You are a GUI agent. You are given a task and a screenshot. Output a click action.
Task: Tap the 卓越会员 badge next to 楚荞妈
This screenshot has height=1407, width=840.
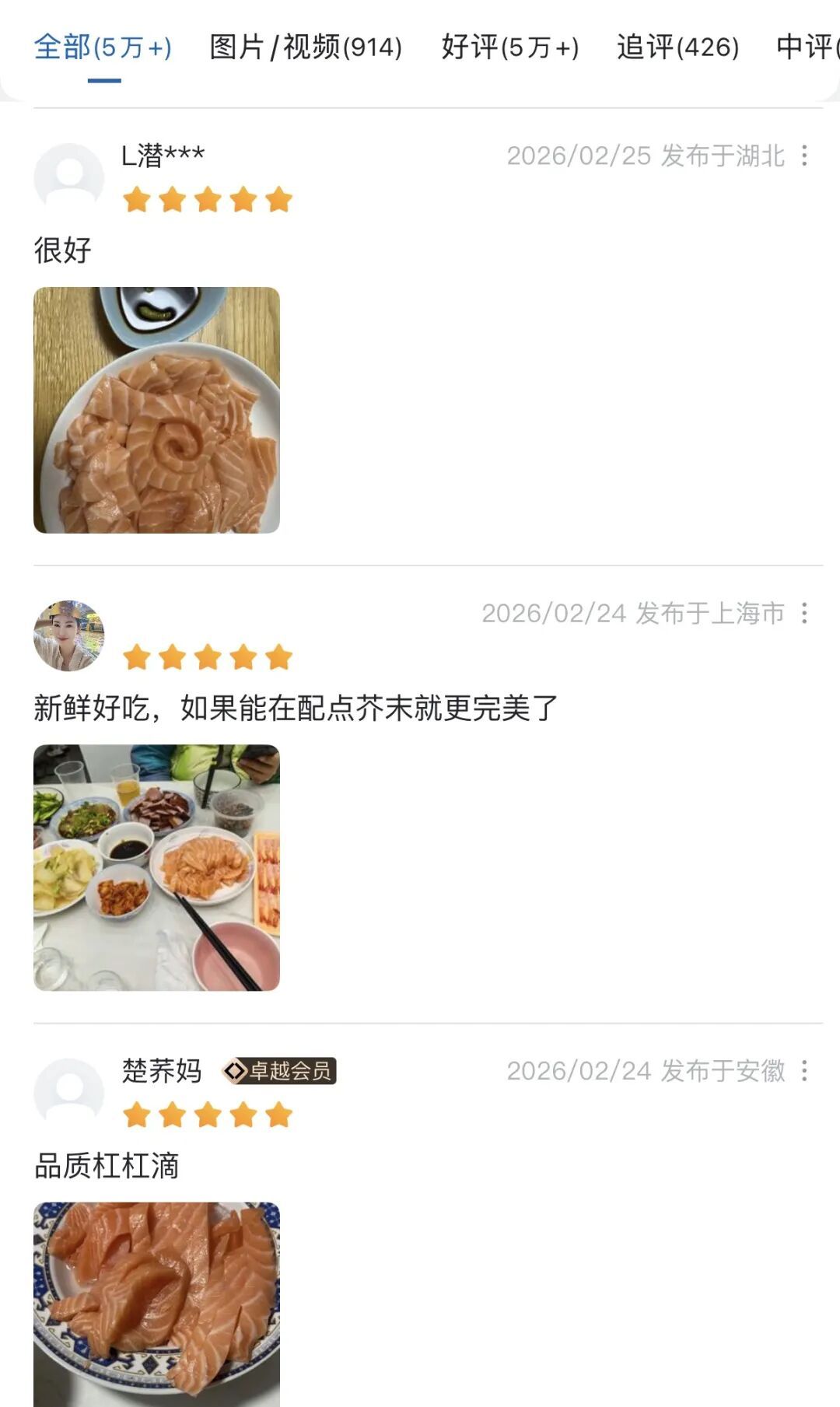point(279,1071)
